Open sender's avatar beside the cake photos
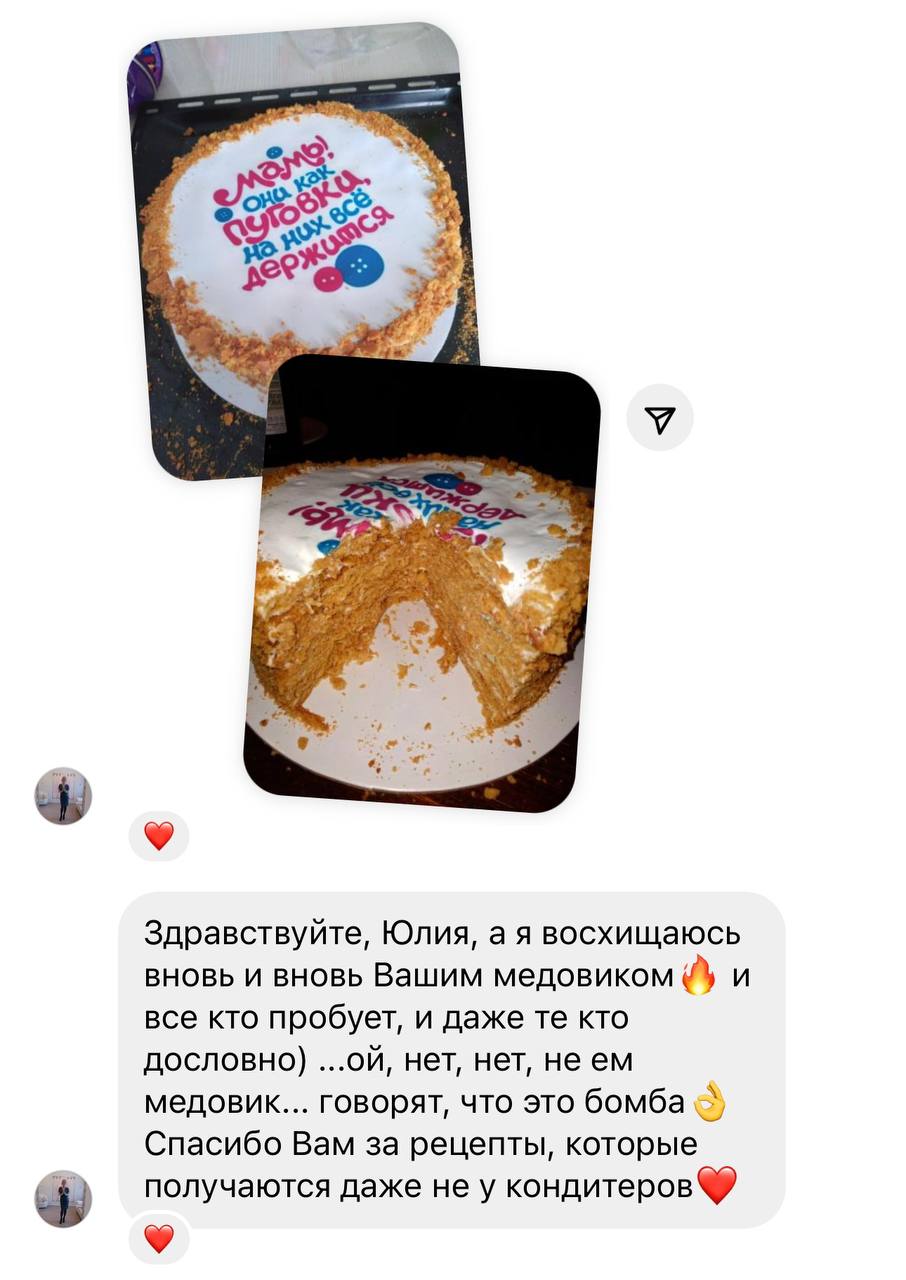Image resolution: width=906 pixels, height=1280 pixels. 64,796
